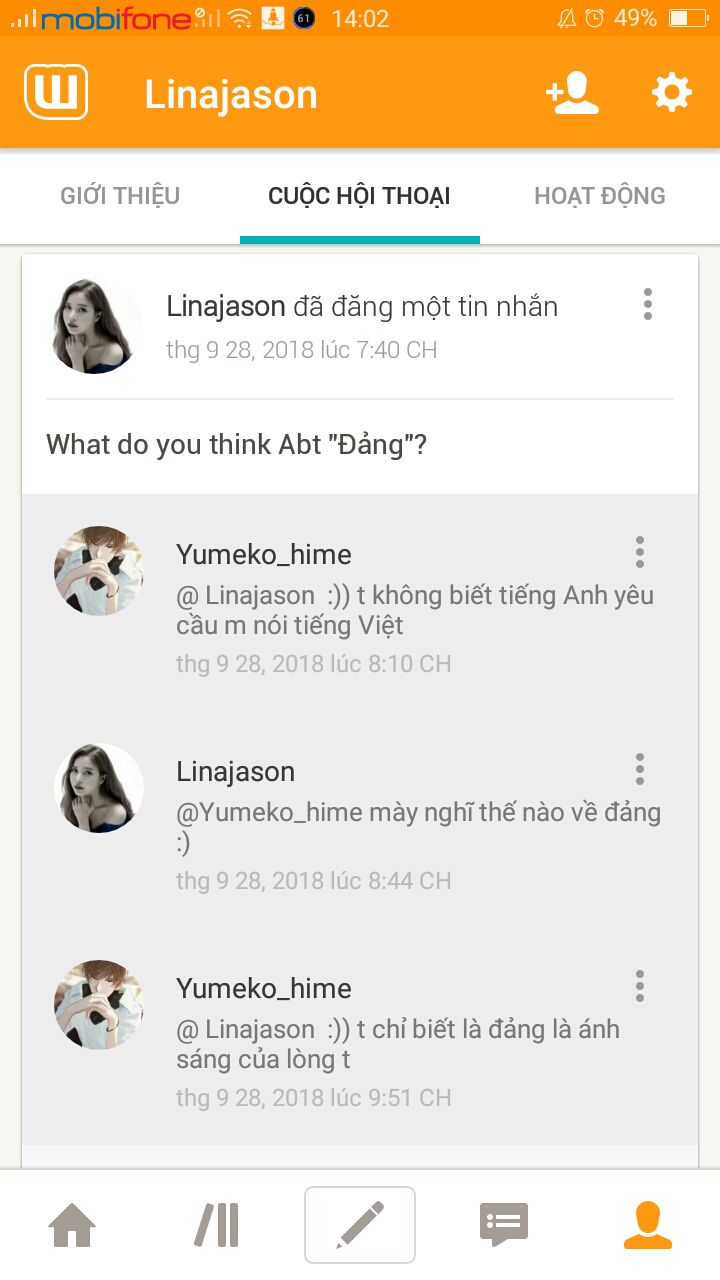720x1280 pixels.
Task: Open the settings gear
Action: (671, 93)
